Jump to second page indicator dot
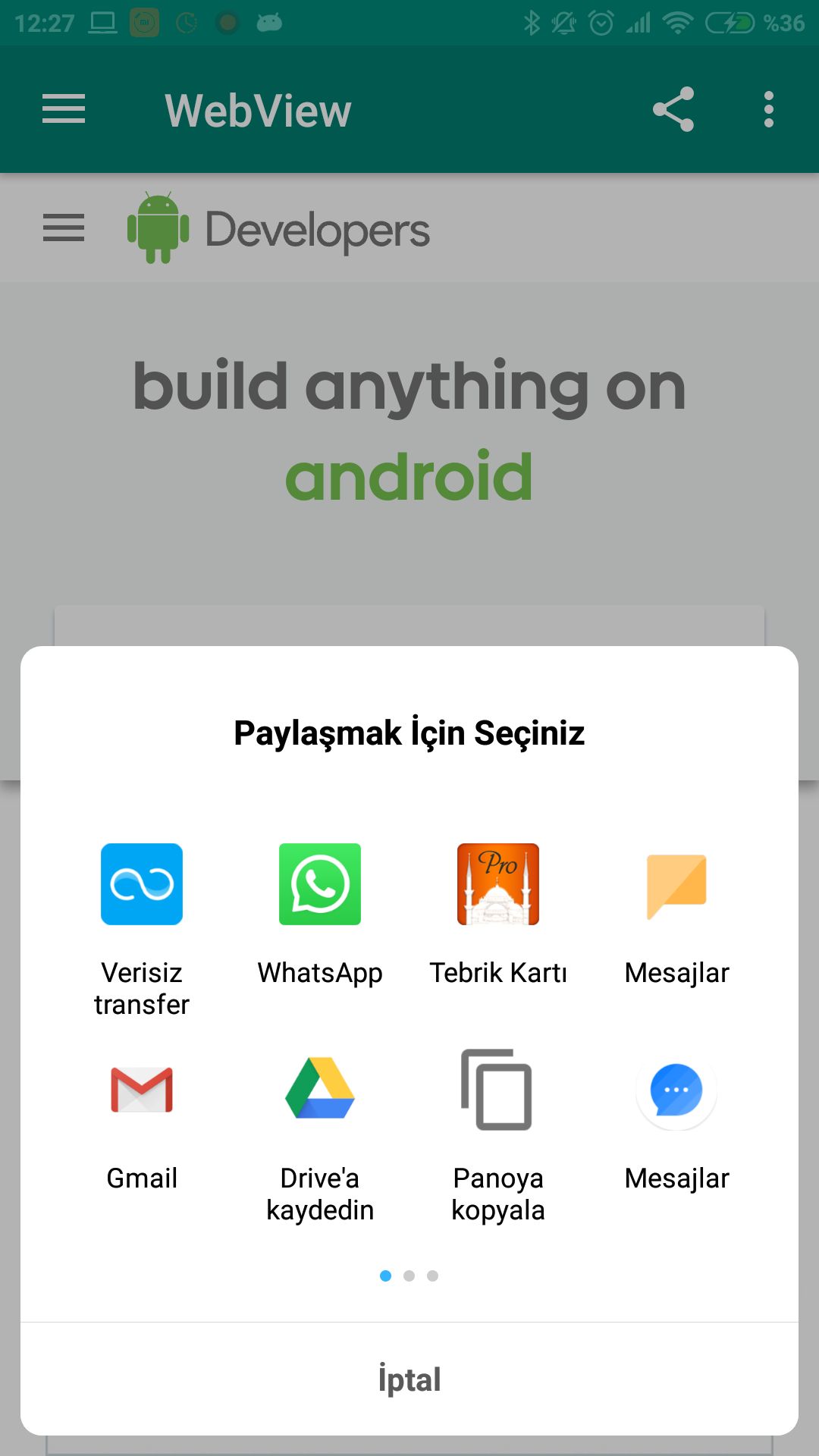The width and height of the screenshot is (819, 1456). [x=409, y=1276]
